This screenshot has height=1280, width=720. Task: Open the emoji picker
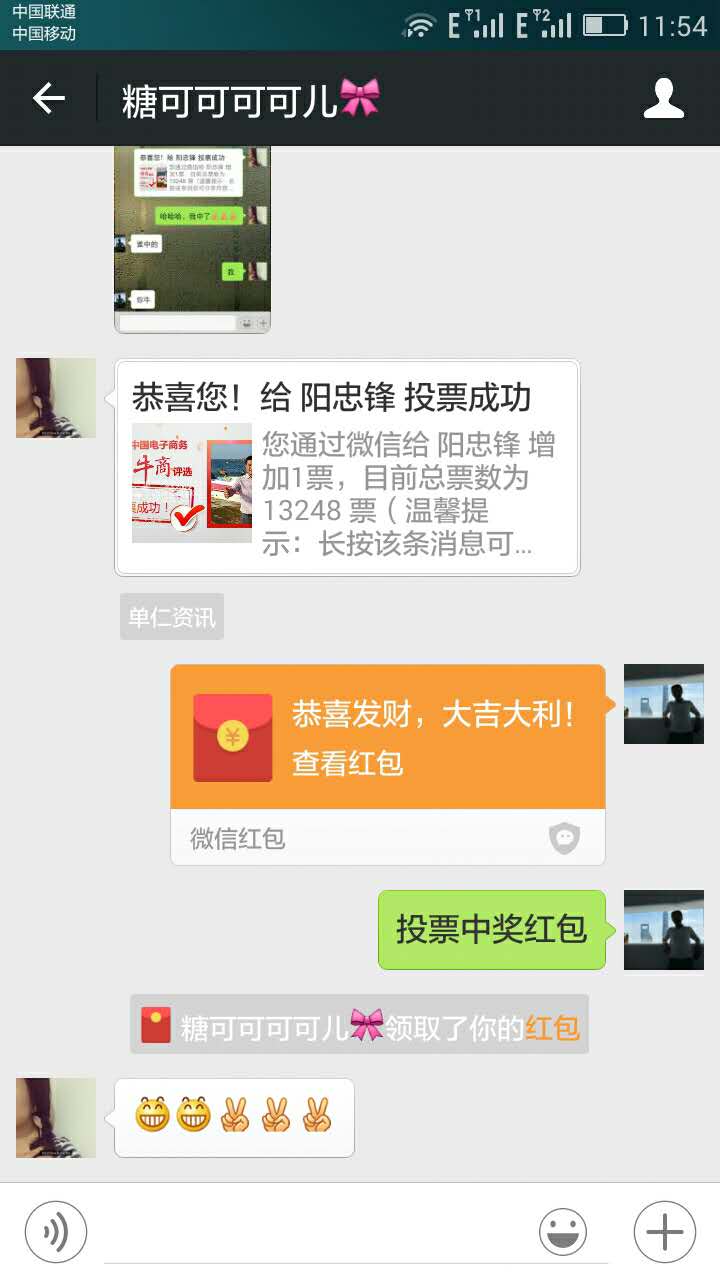click(x=563, y=1232)
